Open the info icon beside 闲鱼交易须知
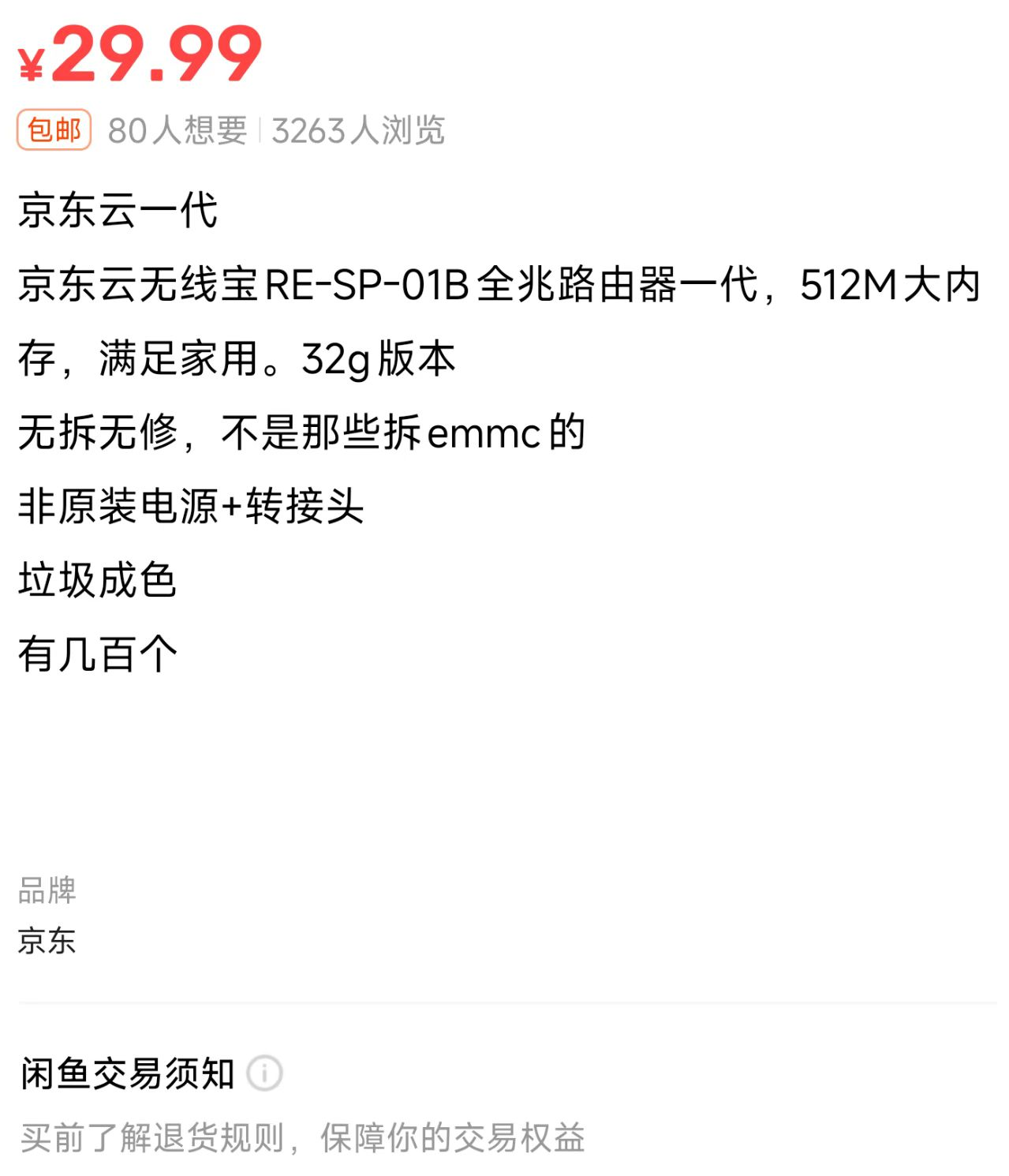The width and height of the screenshot is (1009, 1176). click(264, 1073)
